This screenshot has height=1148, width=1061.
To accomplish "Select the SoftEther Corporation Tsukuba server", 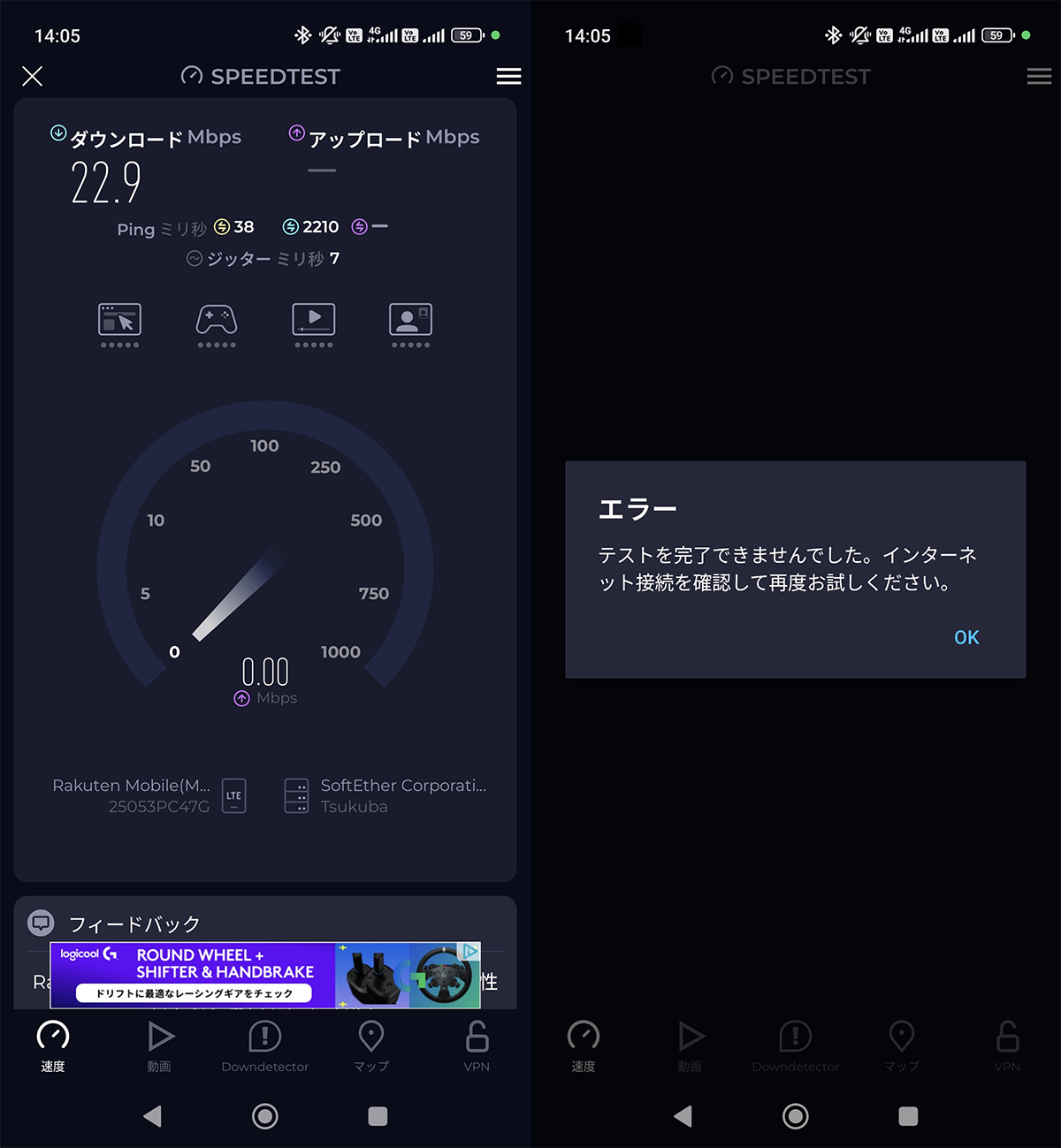I will [385, 795].
